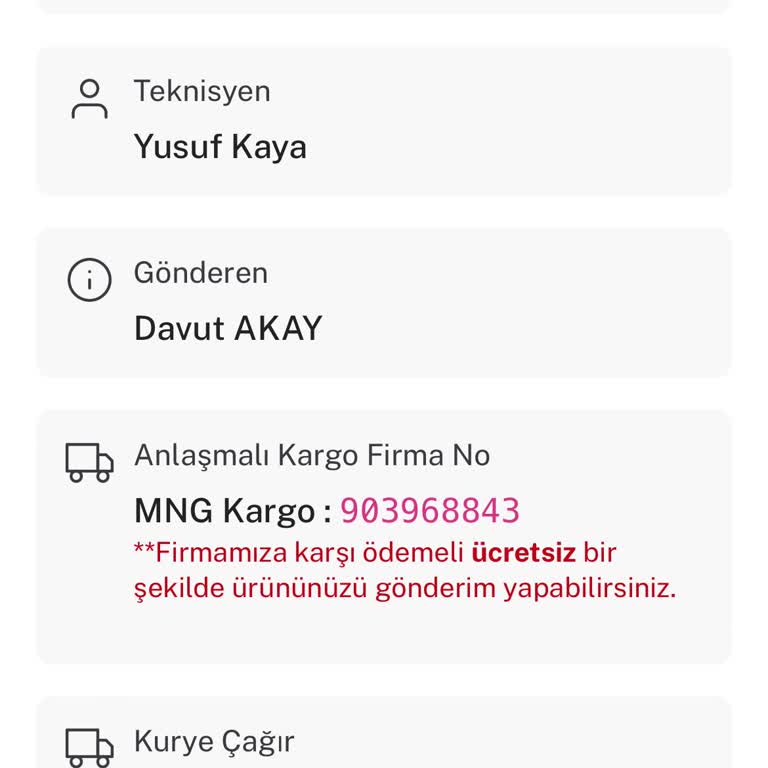Tap the MNG Kargo number 903968843
This screenshot has height=768, width=768.
click(x=430, y=511)
